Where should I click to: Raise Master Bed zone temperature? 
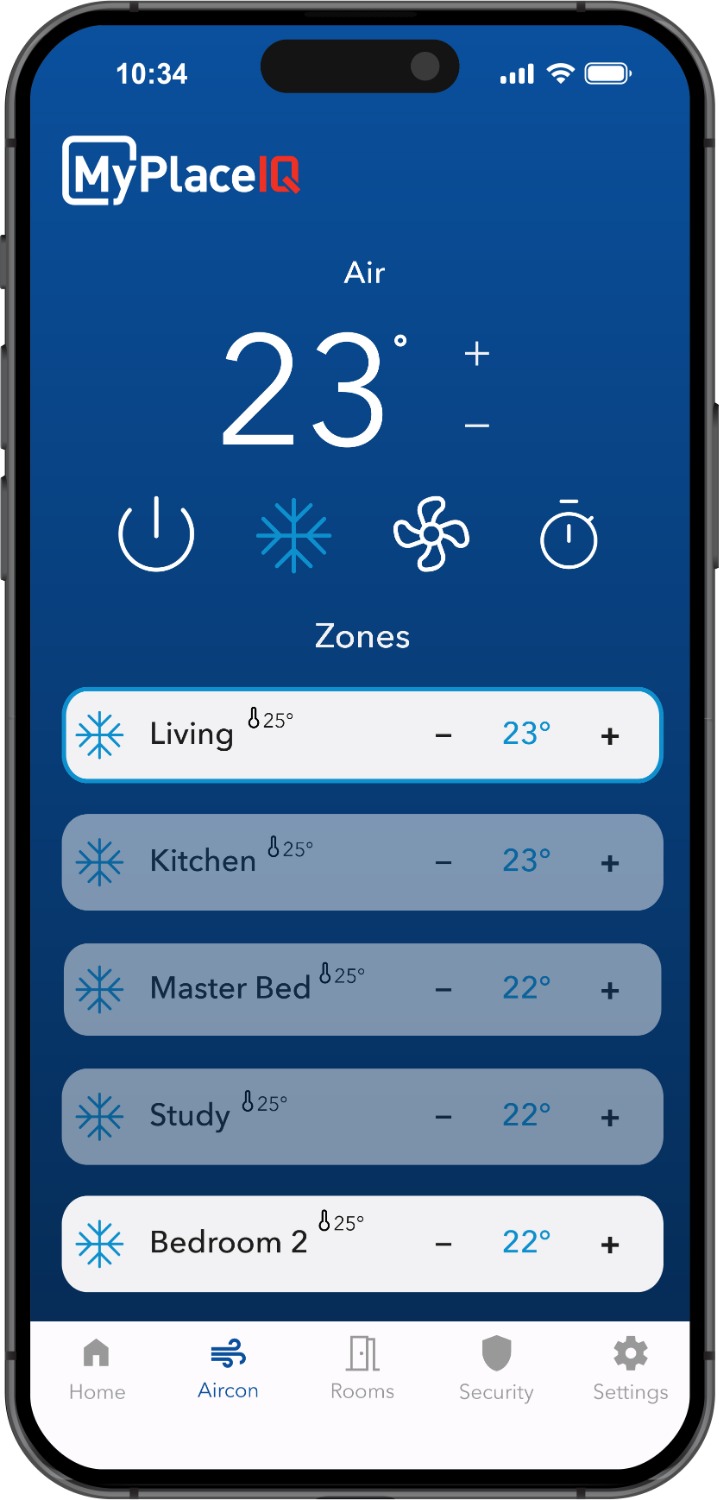[x=610, y=990]
